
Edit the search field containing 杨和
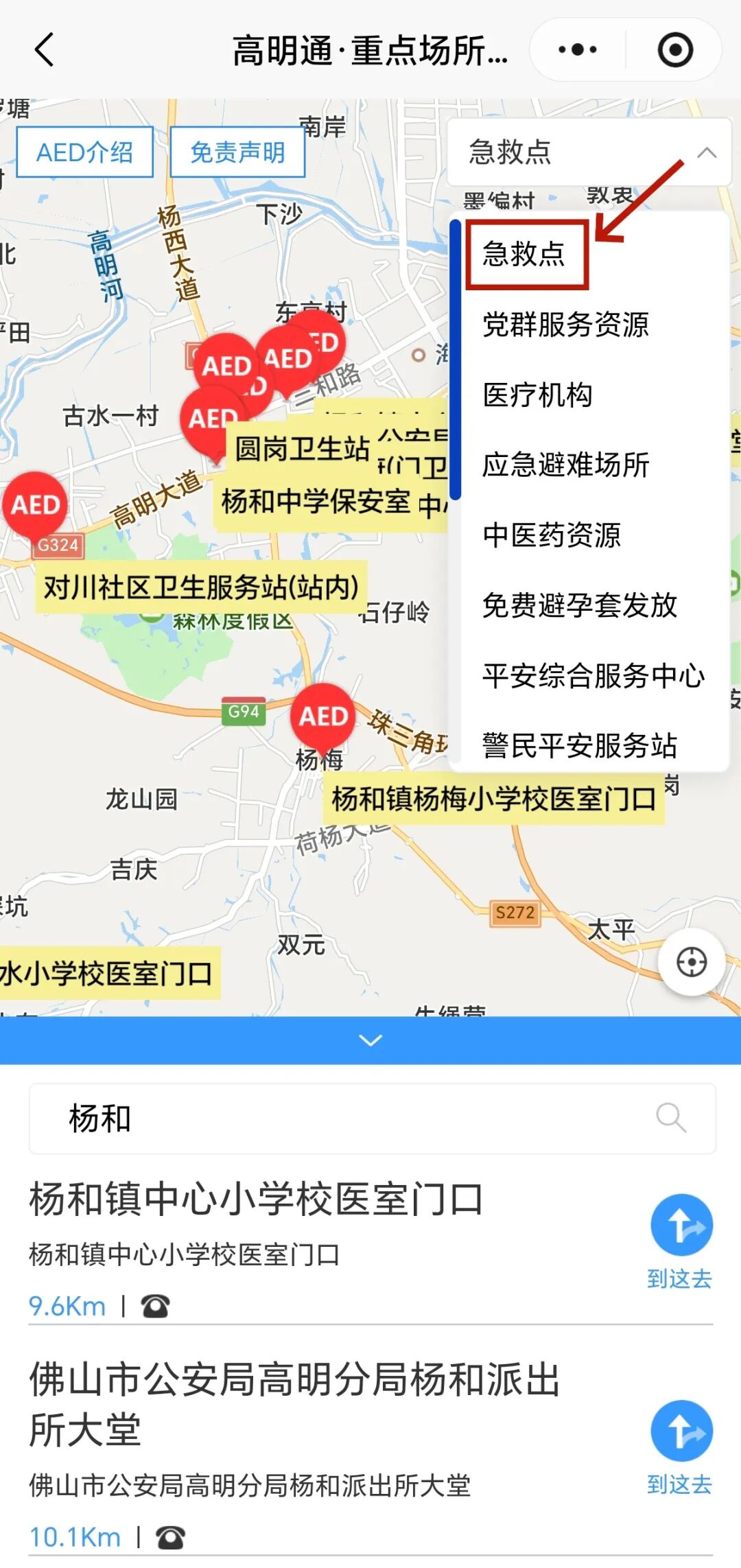point(343,1119)
